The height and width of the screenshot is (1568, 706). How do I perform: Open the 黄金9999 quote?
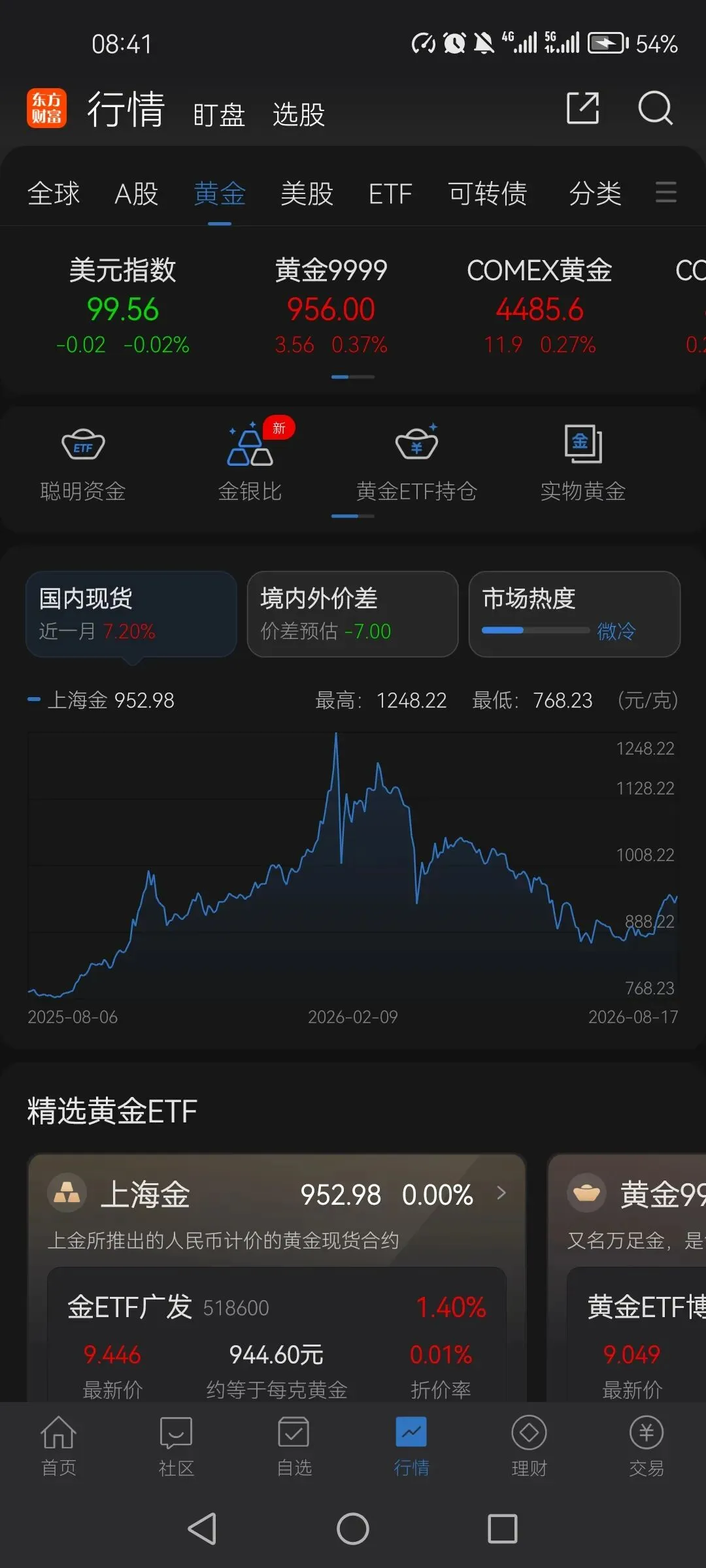(x=331, y=306)
